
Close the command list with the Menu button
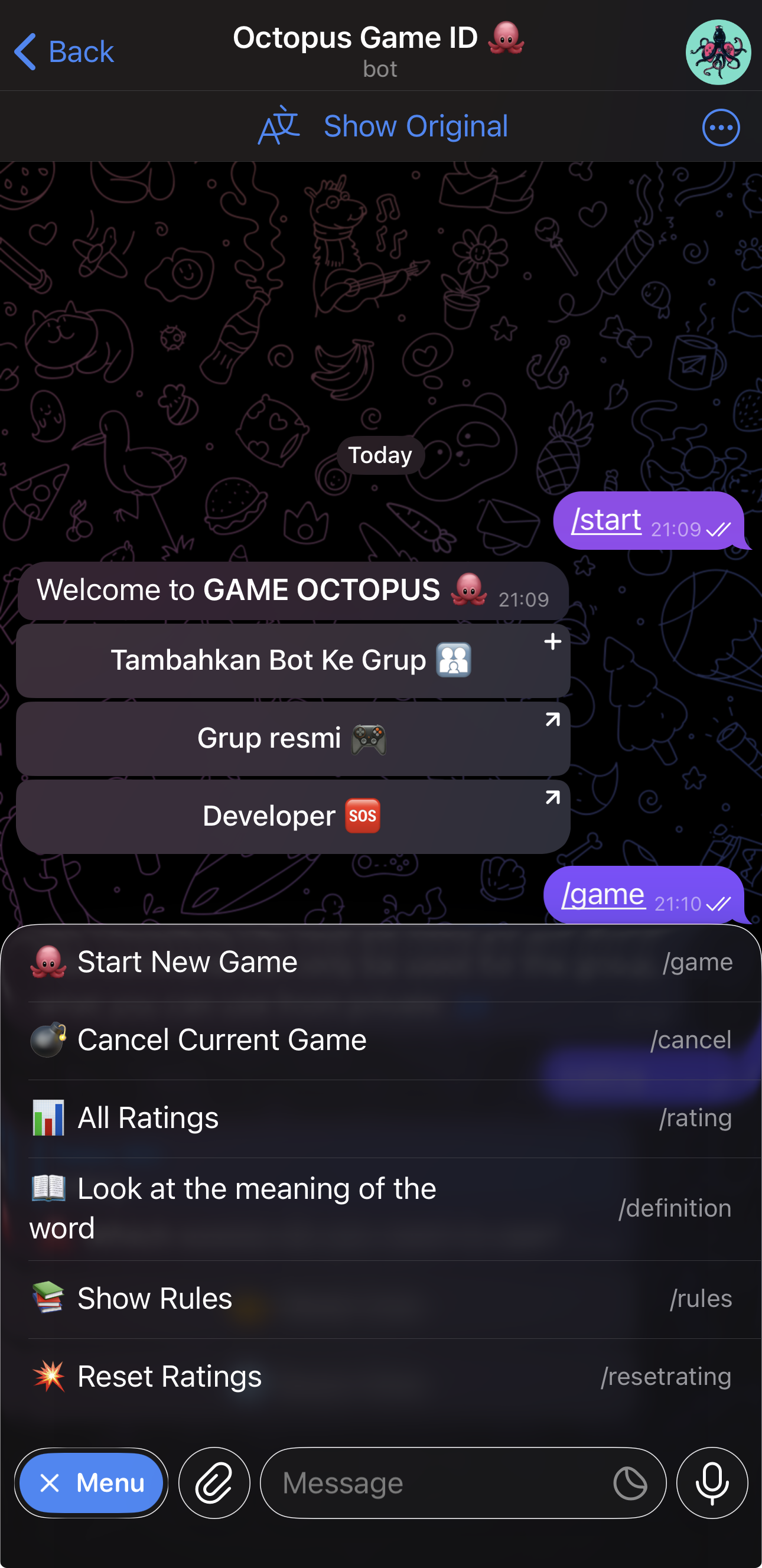(x=91, y=1484)
